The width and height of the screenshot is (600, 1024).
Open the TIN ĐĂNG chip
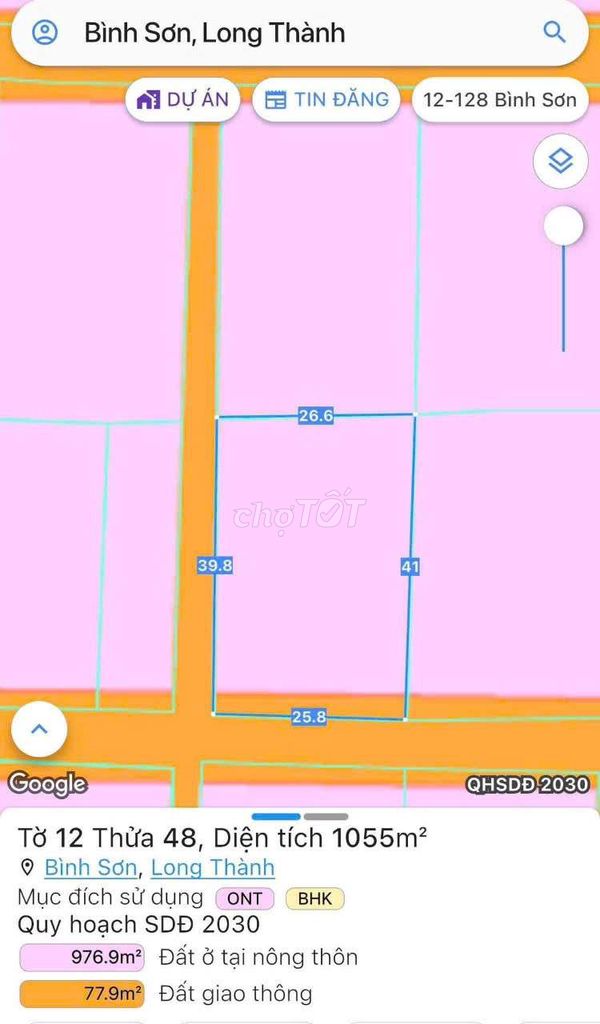click(x=326, y=100)
